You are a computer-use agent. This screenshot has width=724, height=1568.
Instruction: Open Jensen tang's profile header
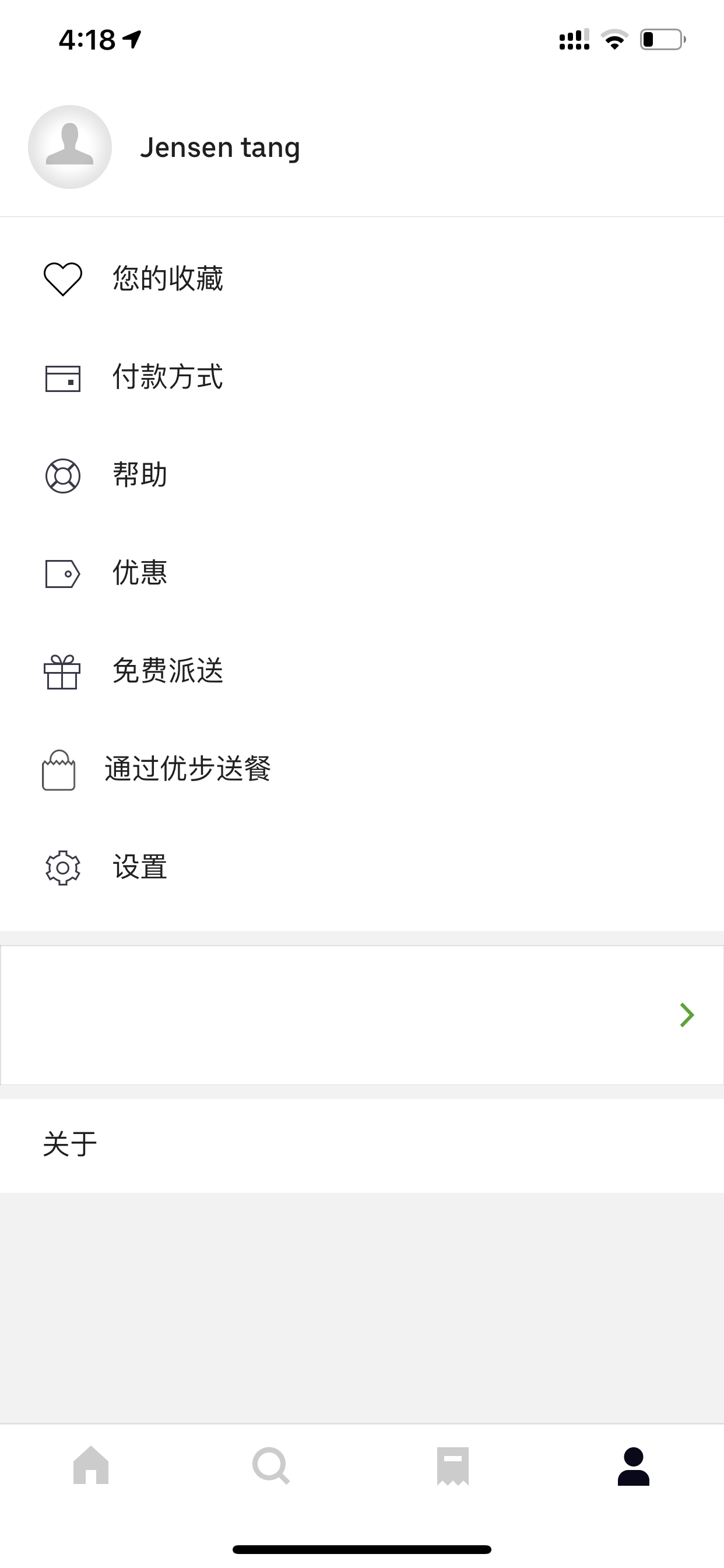362,146
